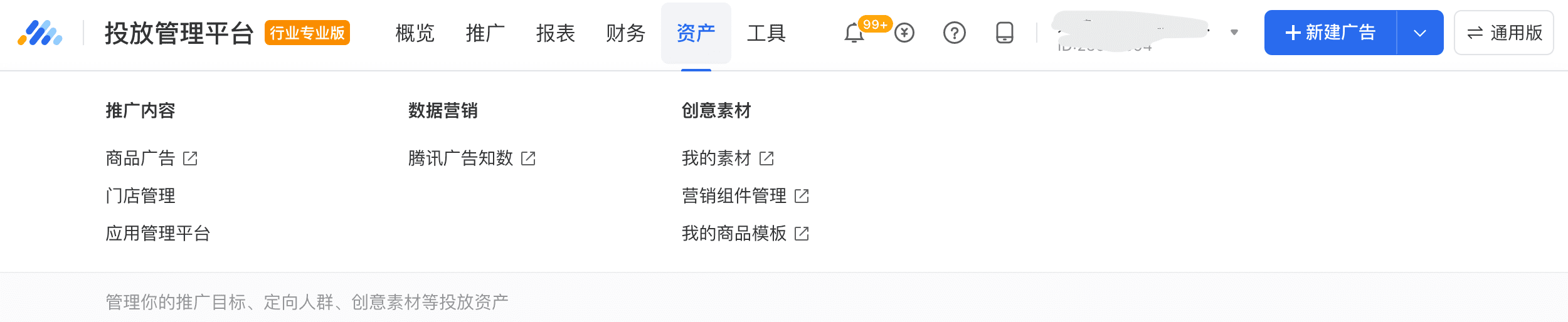Switch to the 财务 tab
This screenshot has height=322, width=1568.
tap(625, 33)
